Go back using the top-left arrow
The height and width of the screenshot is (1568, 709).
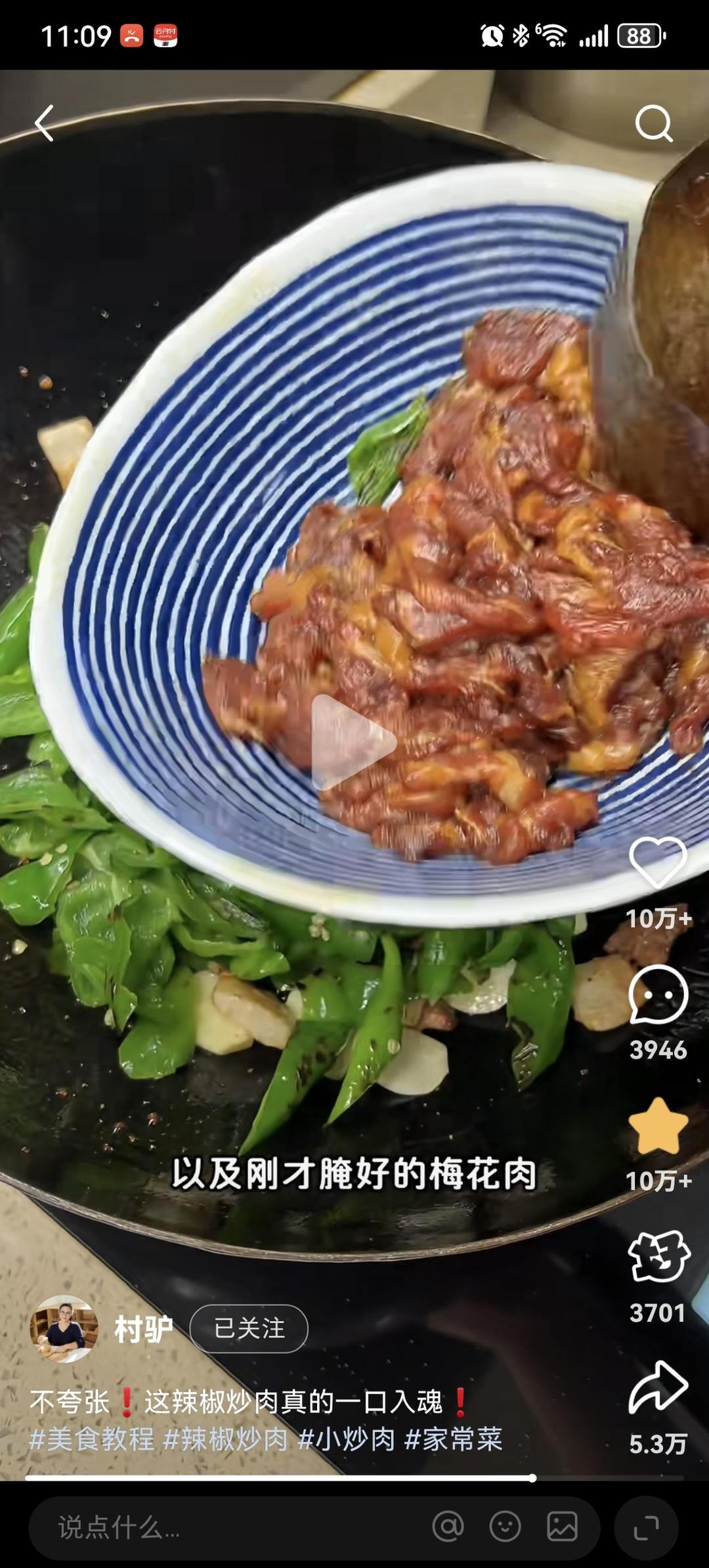45,123
